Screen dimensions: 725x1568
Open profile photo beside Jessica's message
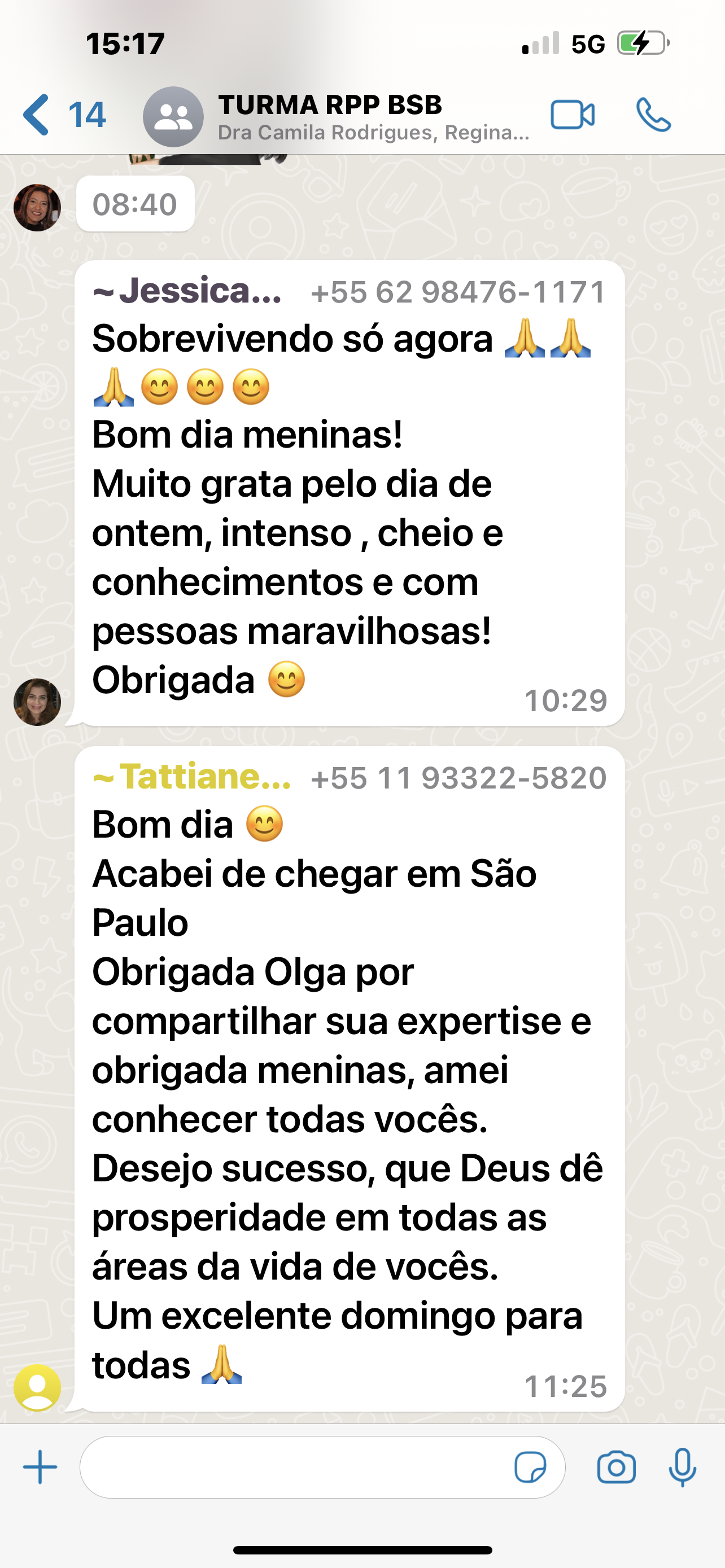pos(37,702)
